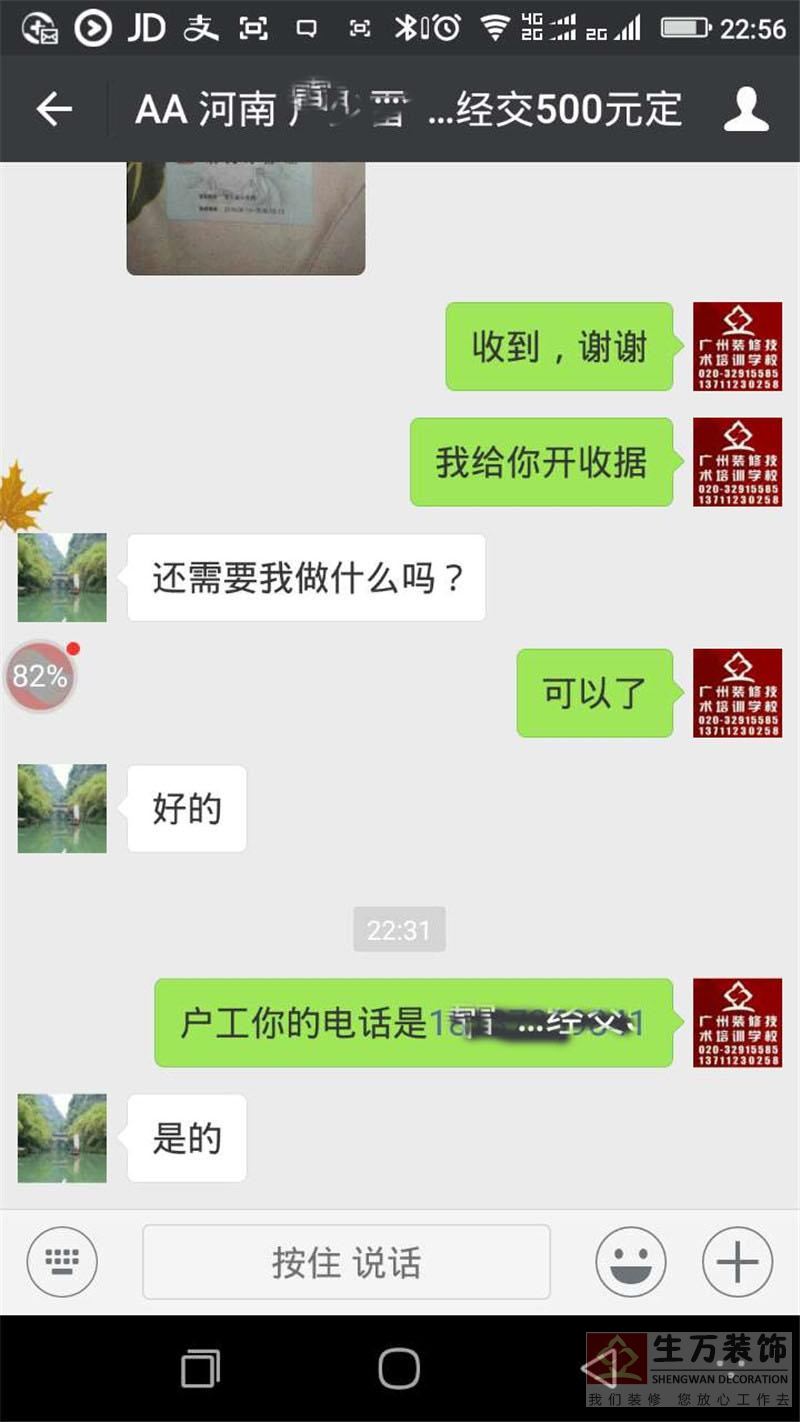Open the plus attachment menu
Viewport: 800px width, 1422px height.
pyautogui.click(x=737, y=1262)
